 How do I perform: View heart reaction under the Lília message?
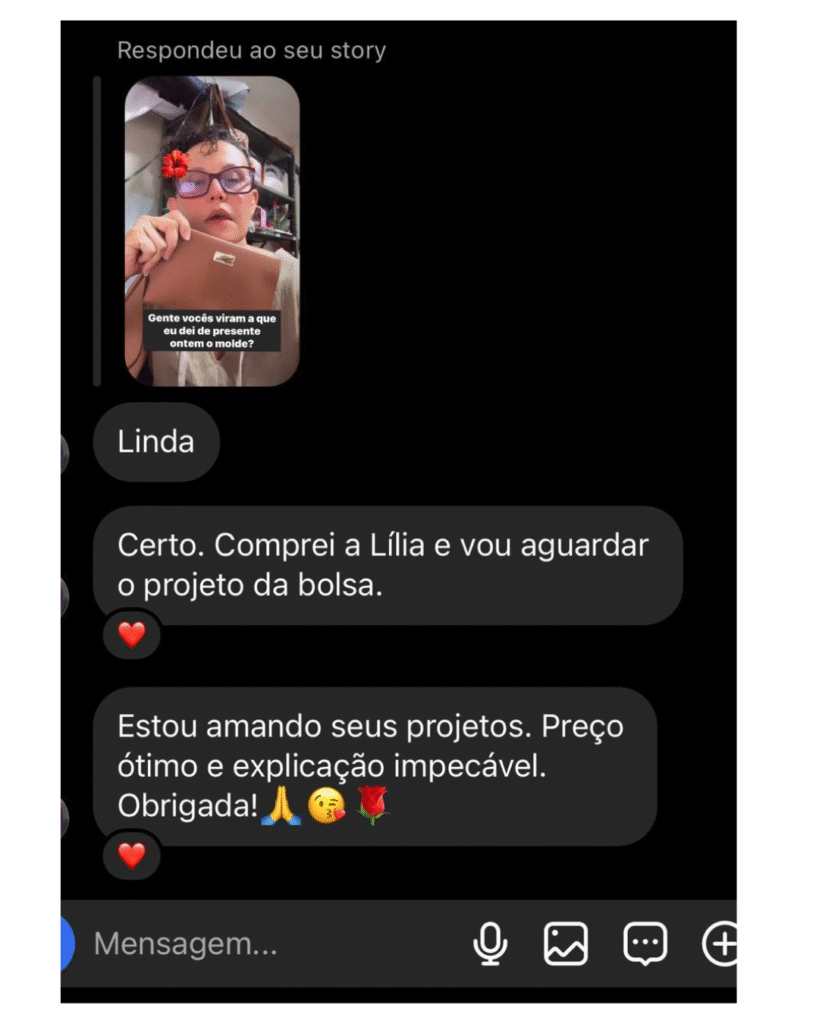click(x=132, y=634)
